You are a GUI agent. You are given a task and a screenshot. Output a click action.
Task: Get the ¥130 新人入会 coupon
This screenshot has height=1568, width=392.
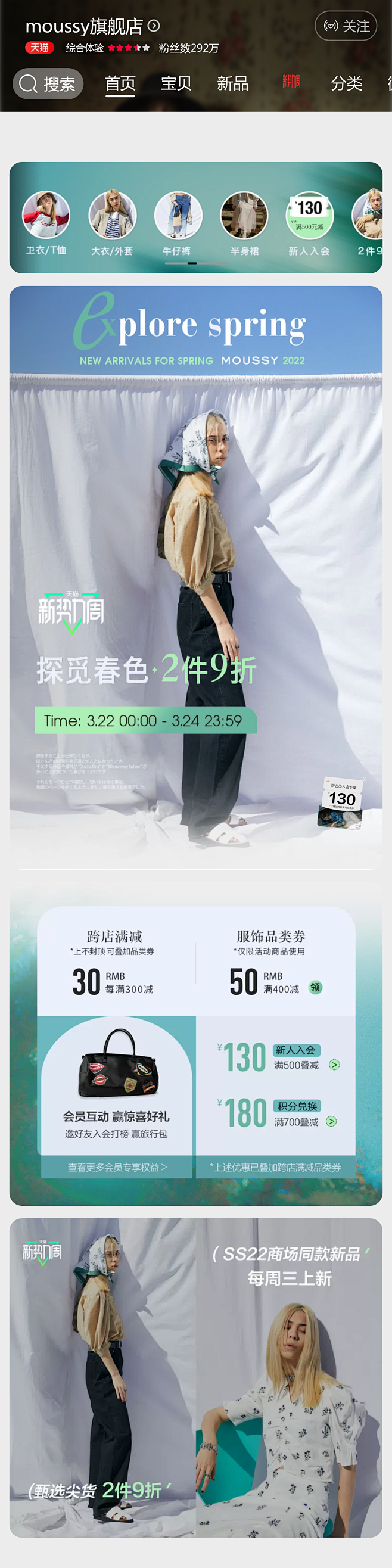coord(334,1065)
